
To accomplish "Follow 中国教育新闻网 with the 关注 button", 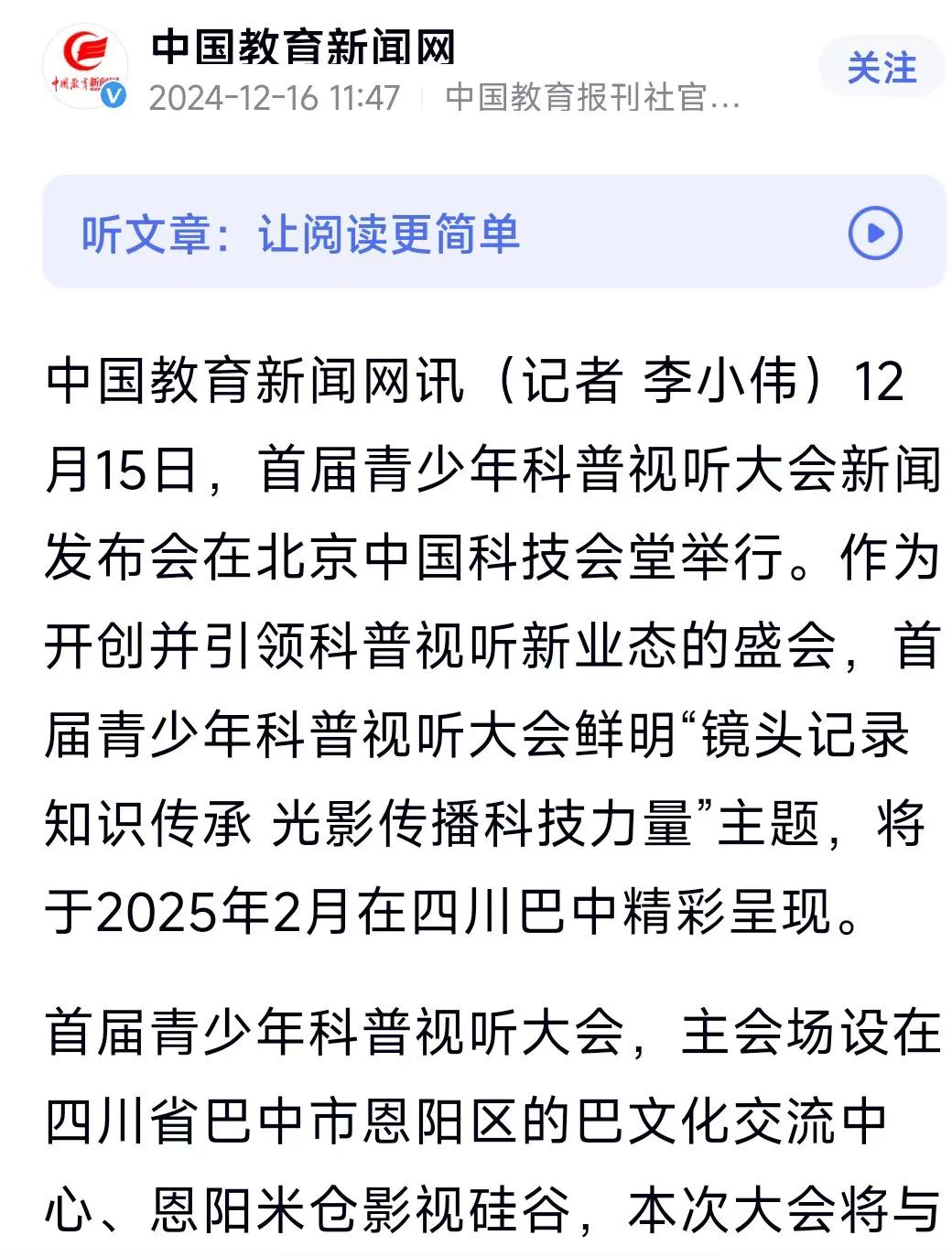I will [881, 68].
